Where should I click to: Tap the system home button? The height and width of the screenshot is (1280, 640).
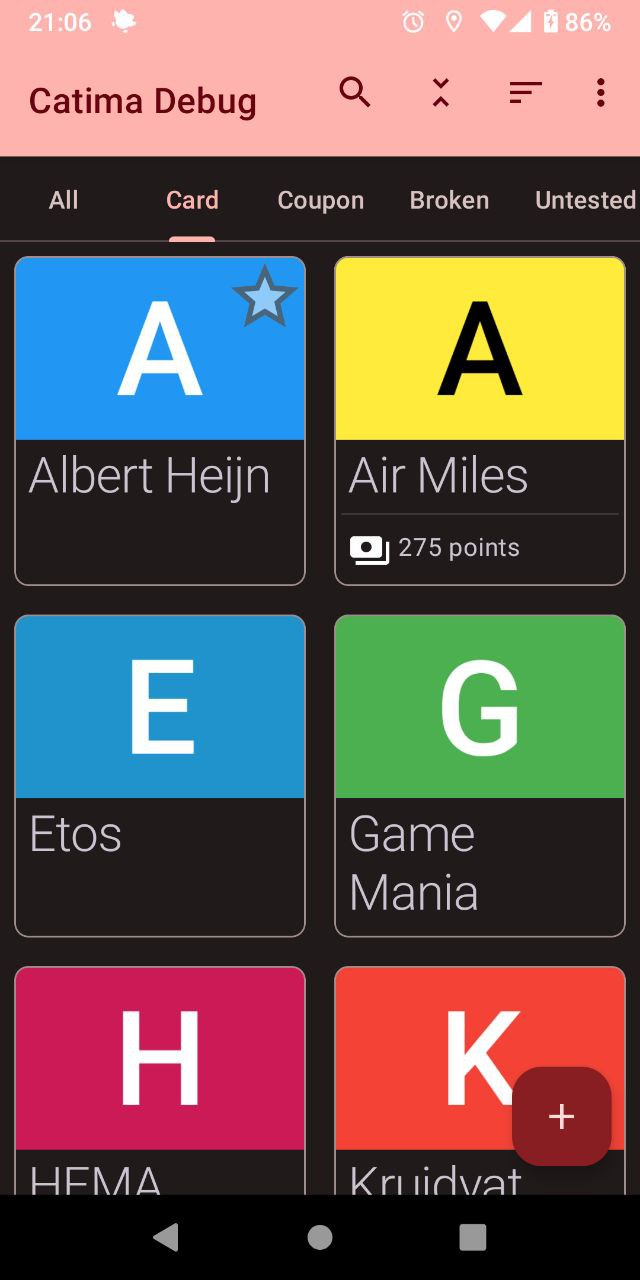pyautogui.click(x=320, y=1237)
